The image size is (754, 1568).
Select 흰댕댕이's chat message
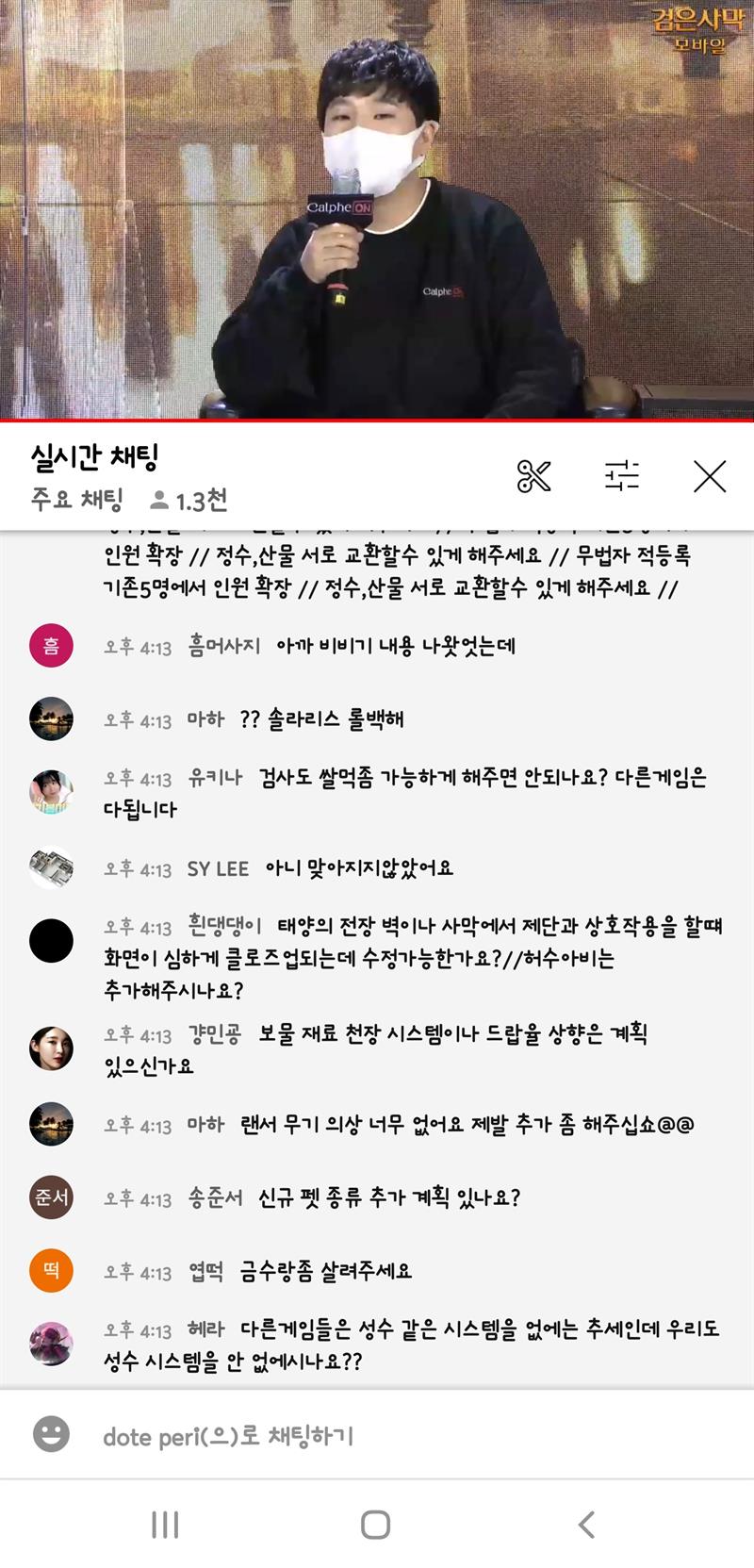click(x=405, y=958)
